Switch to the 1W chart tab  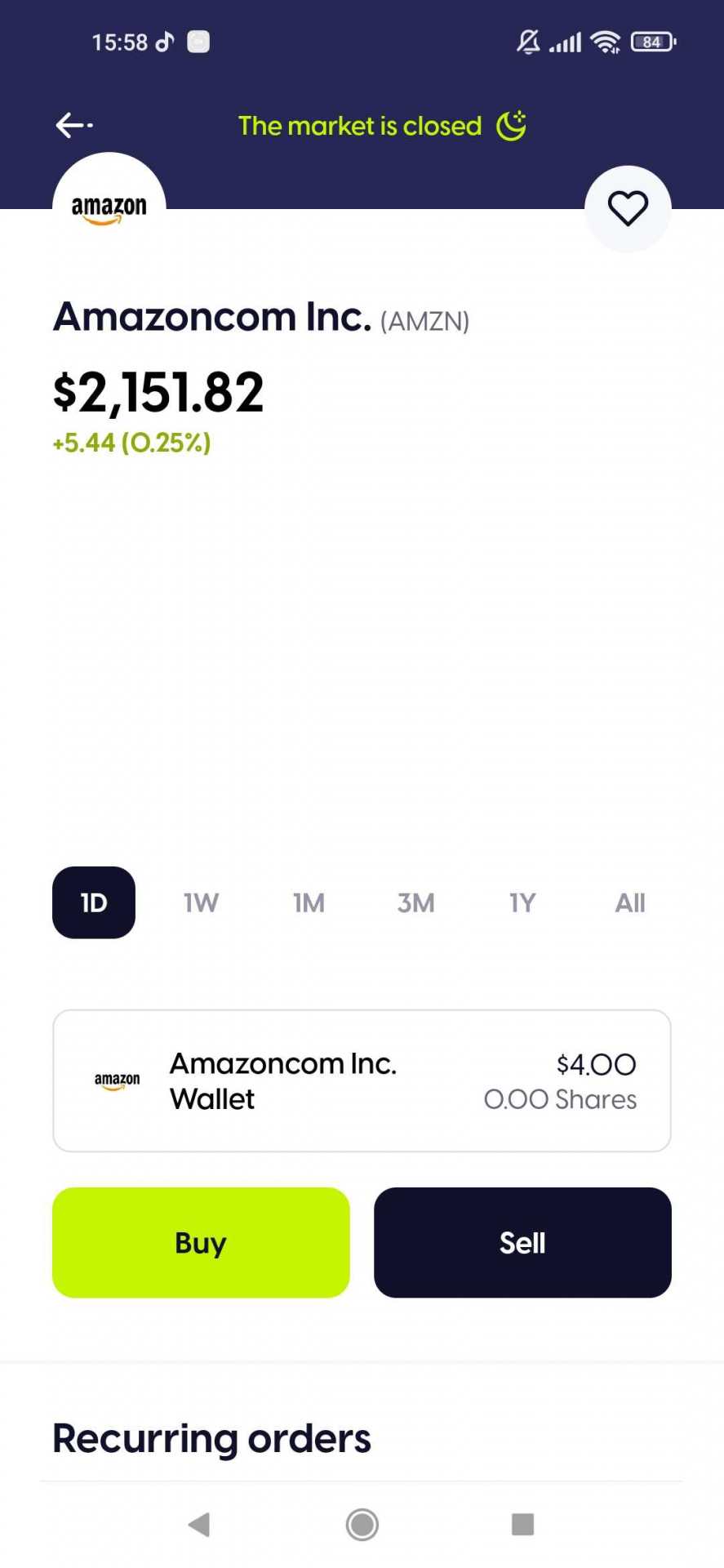tap(201, 902)
